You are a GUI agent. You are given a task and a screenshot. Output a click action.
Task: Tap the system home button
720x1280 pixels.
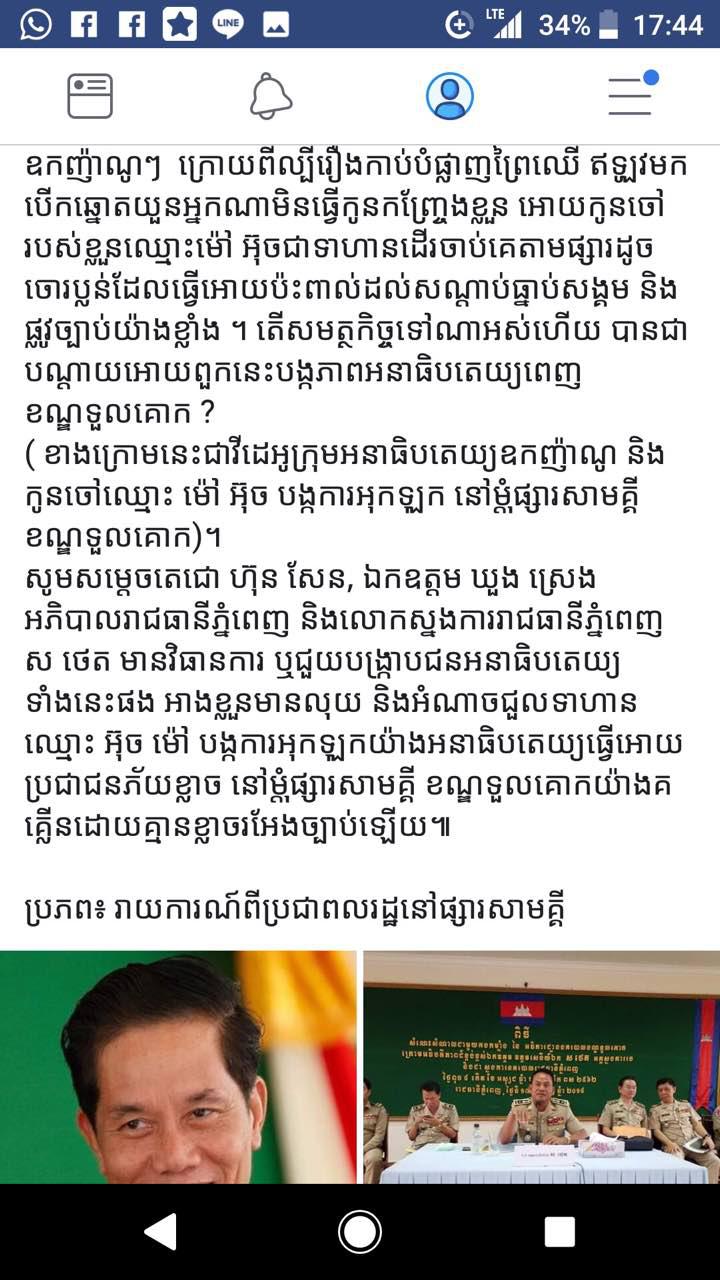[360, 1232]
